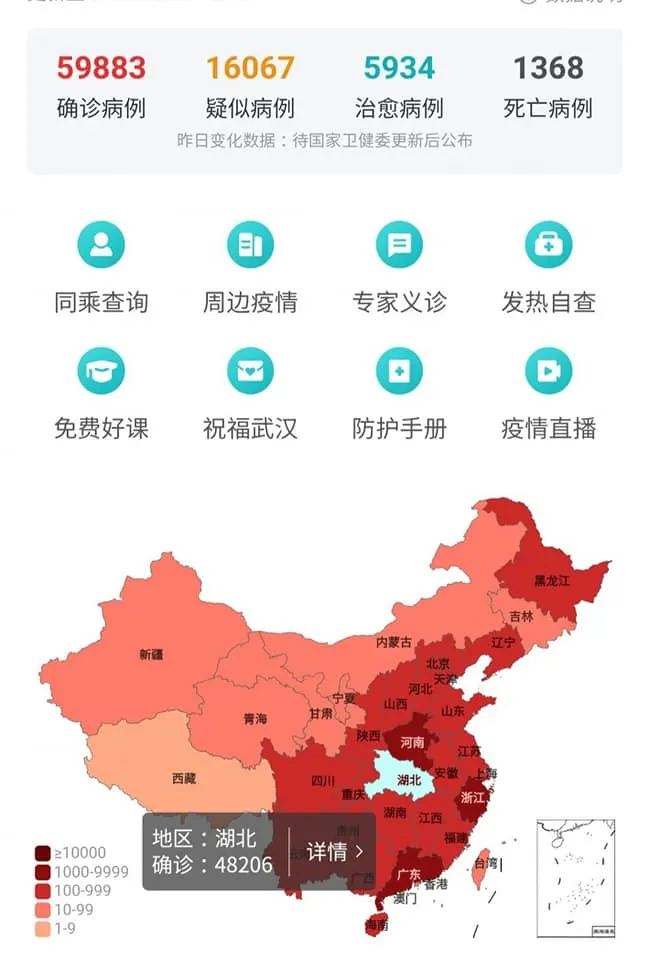The height and width of the screenshot is (960, 649).
Task: Select 湖南 province on the map
Action: coord(393,812)
